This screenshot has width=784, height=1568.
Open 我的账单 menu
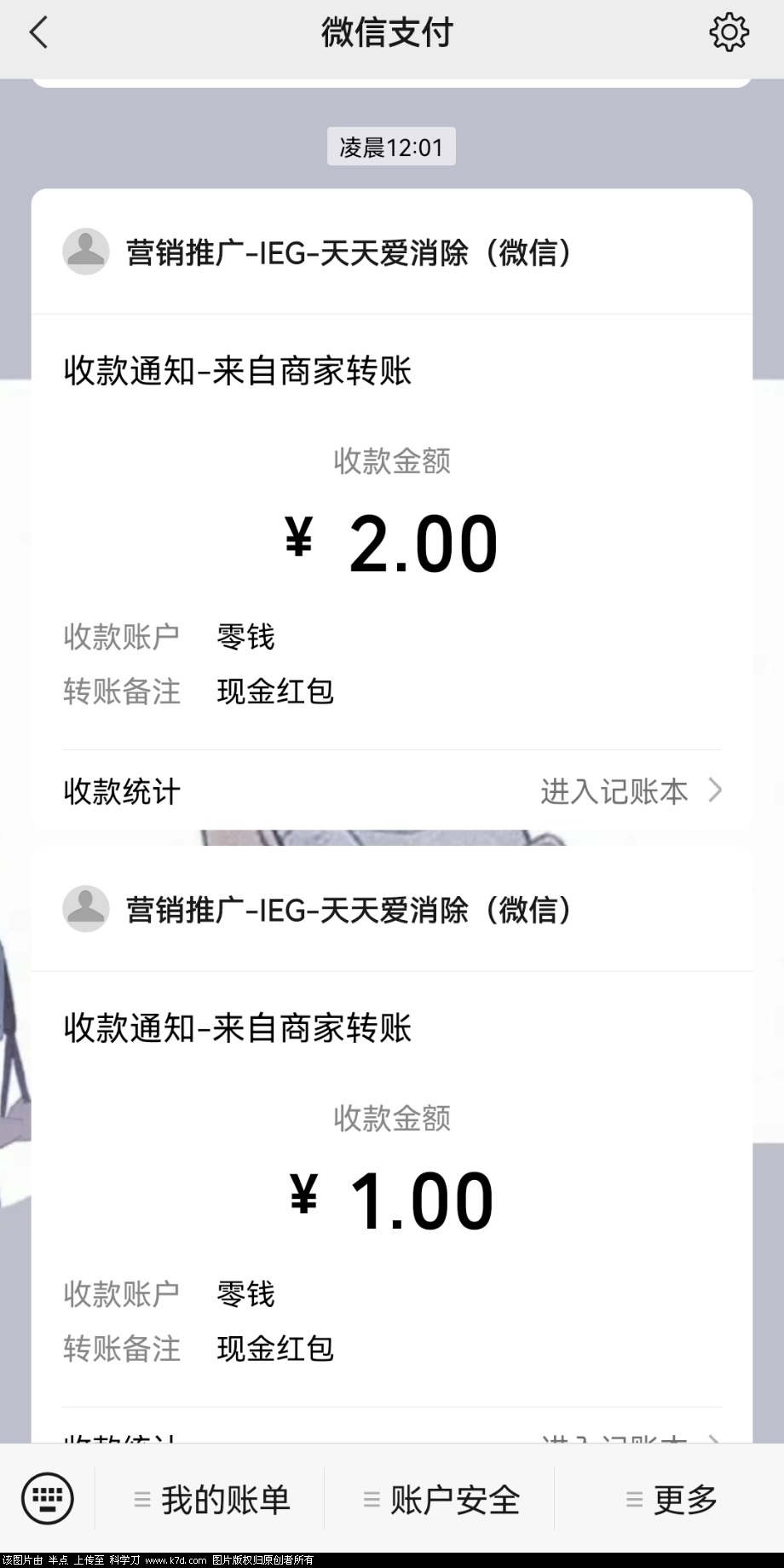(212, 1500)
